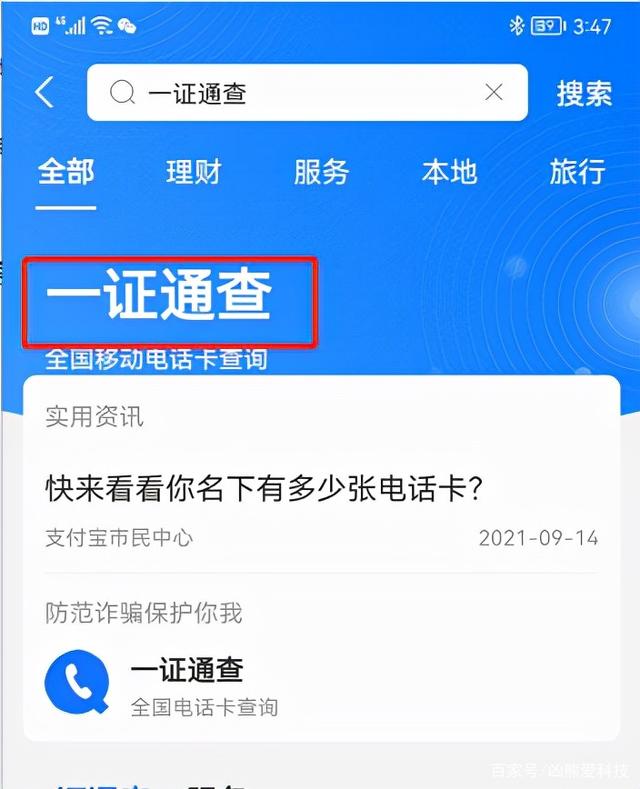Clear the search text with X
The height and width of the screenshot is (789, 640).
pyautogui.click(x=494, y=93)
